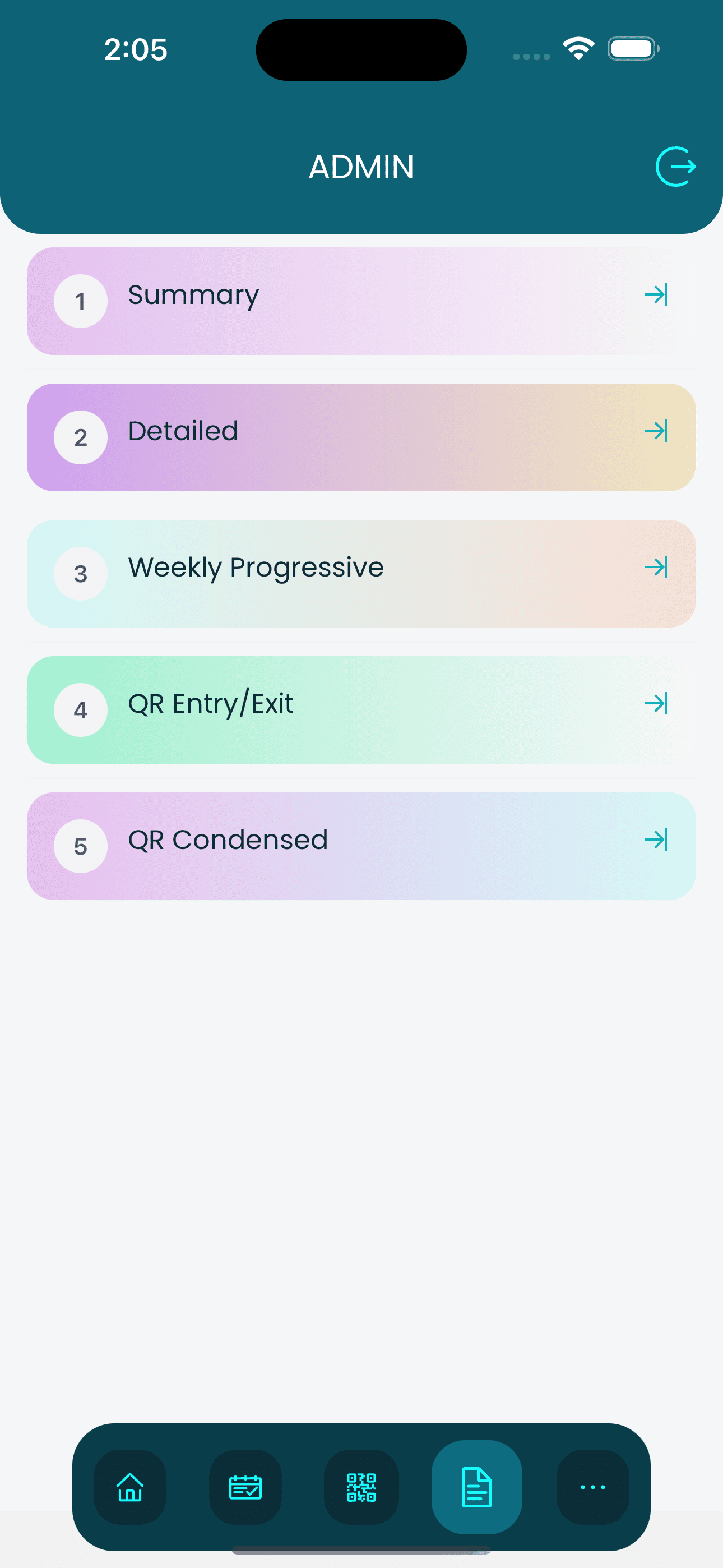Open the more options tab
This screenshot has width=723, height=1568.
pyautogui.click(x=593, y=1487)
